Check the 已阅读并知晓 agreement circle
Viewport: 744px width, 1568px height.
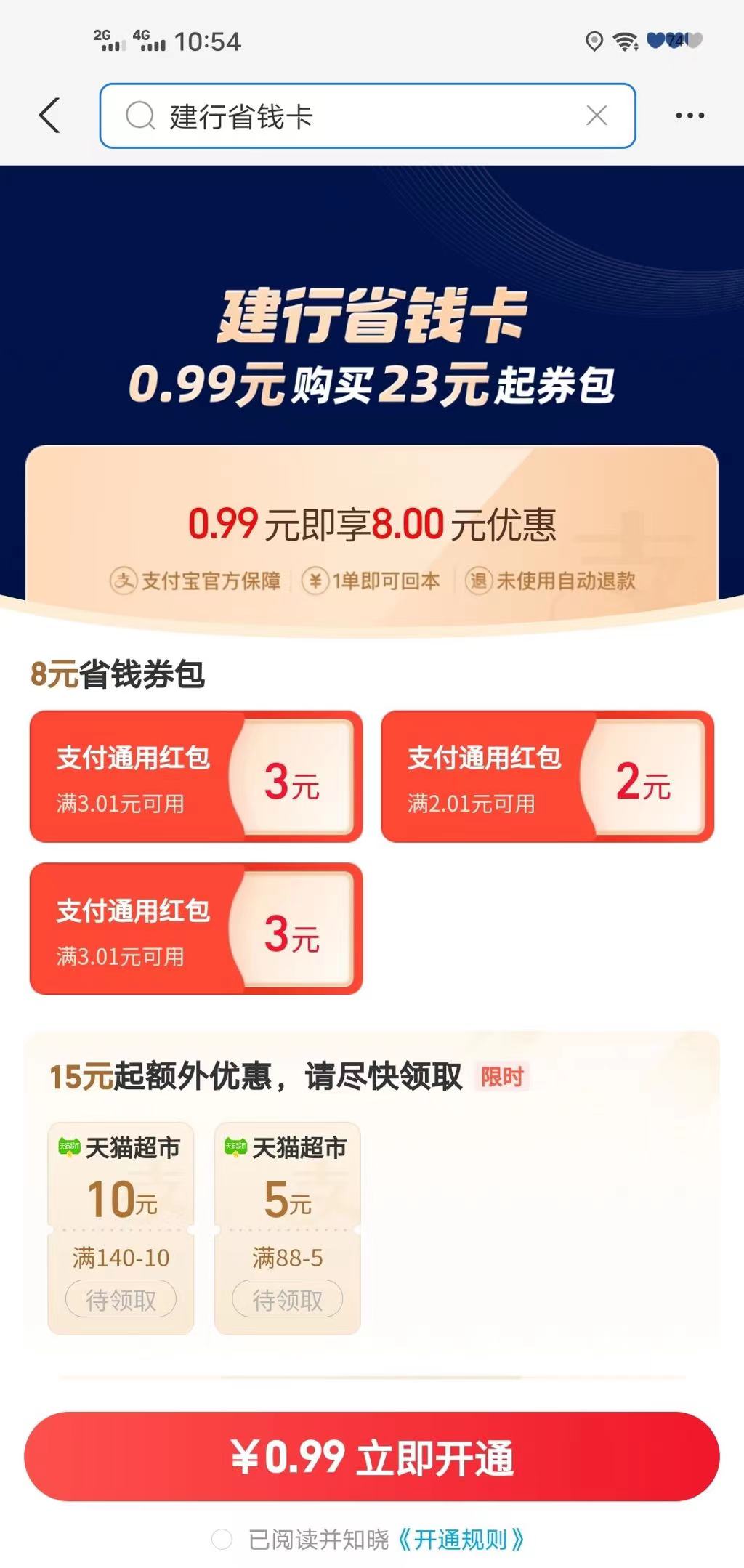click(222, 1539)
